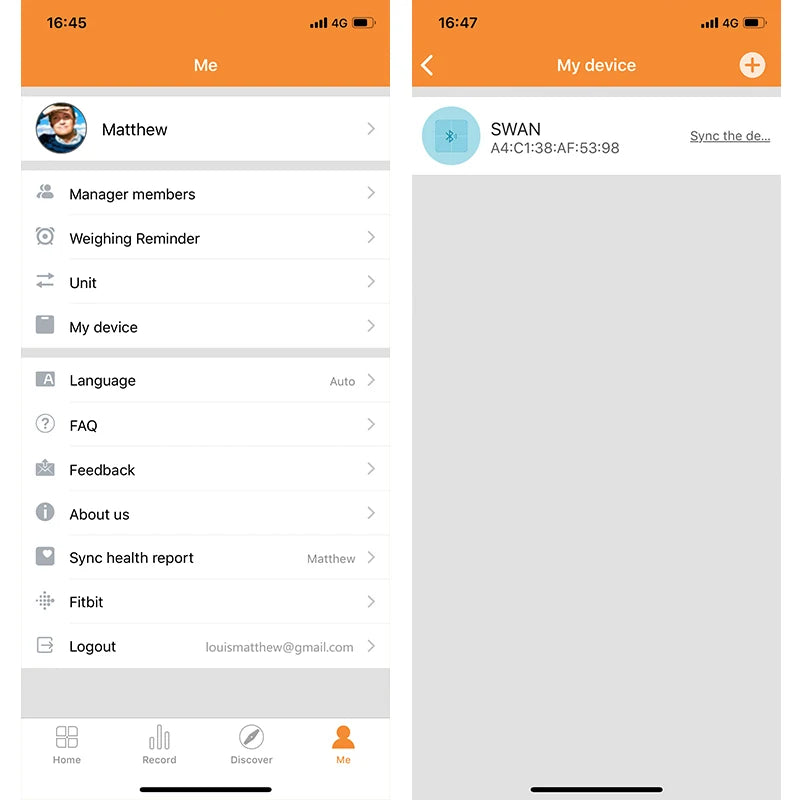Add a new device with plus icon
Viewport: 800px width, 800px height.
[x=752, y=65]
